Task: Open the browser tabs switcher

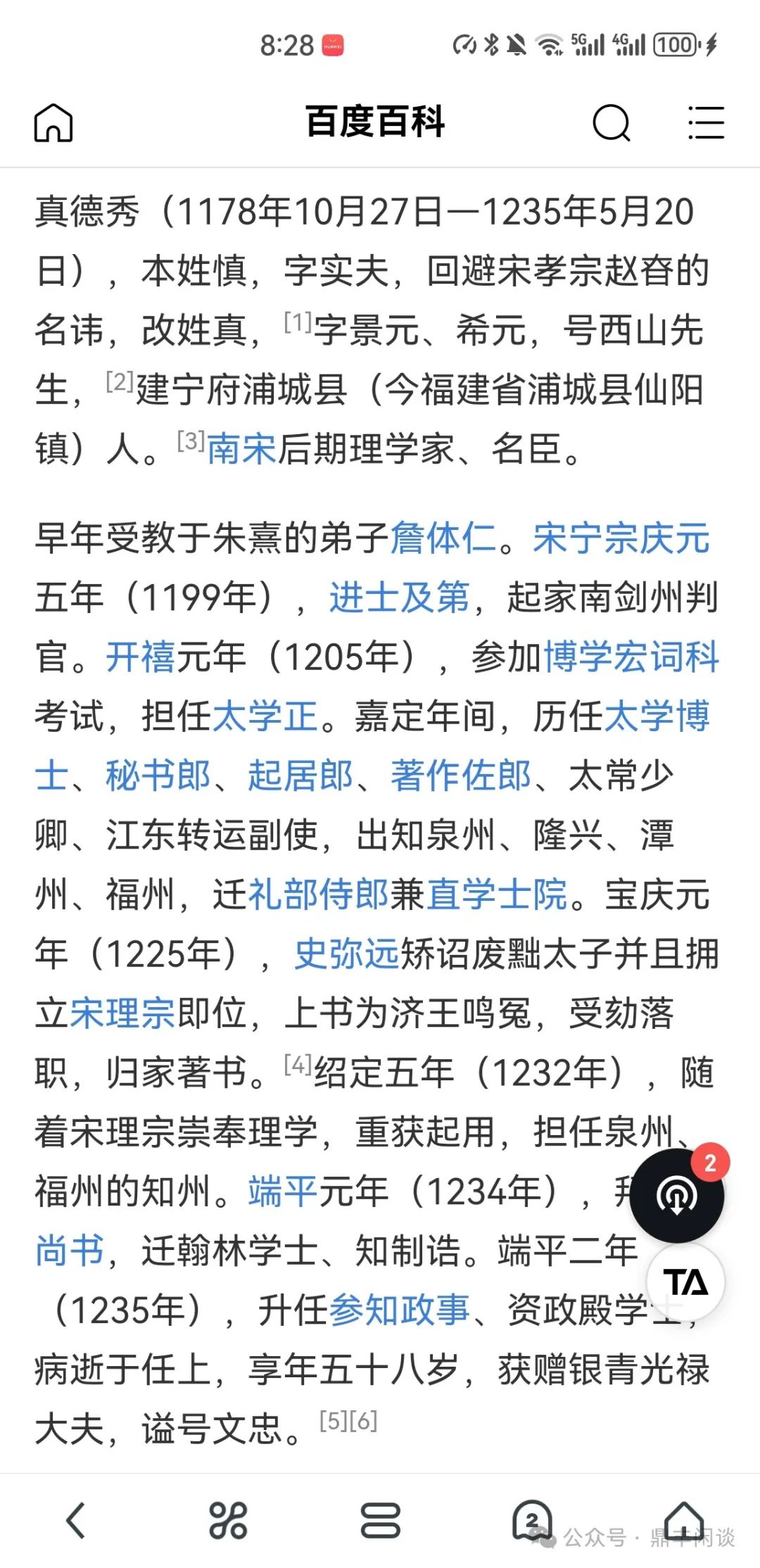Action: click(533, 1519)
